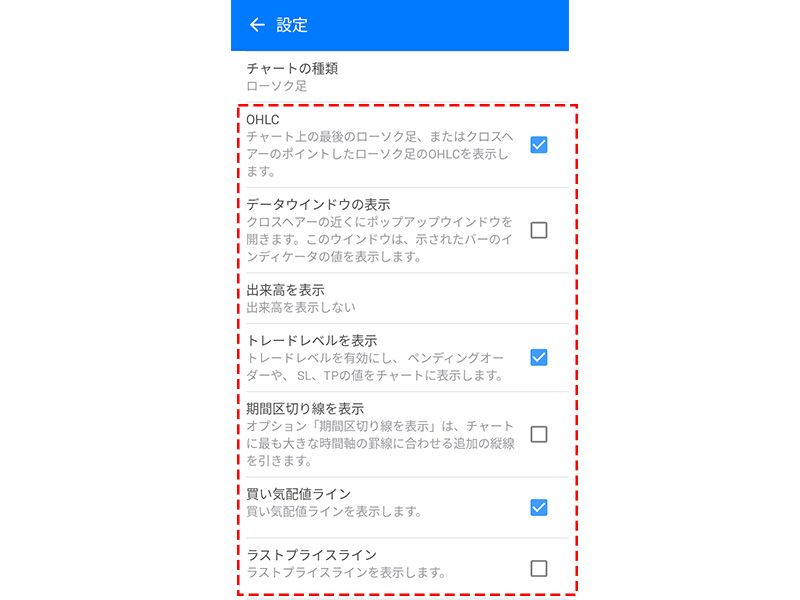Uncheck 買い気配値ライン checkbox

(538, 507)
